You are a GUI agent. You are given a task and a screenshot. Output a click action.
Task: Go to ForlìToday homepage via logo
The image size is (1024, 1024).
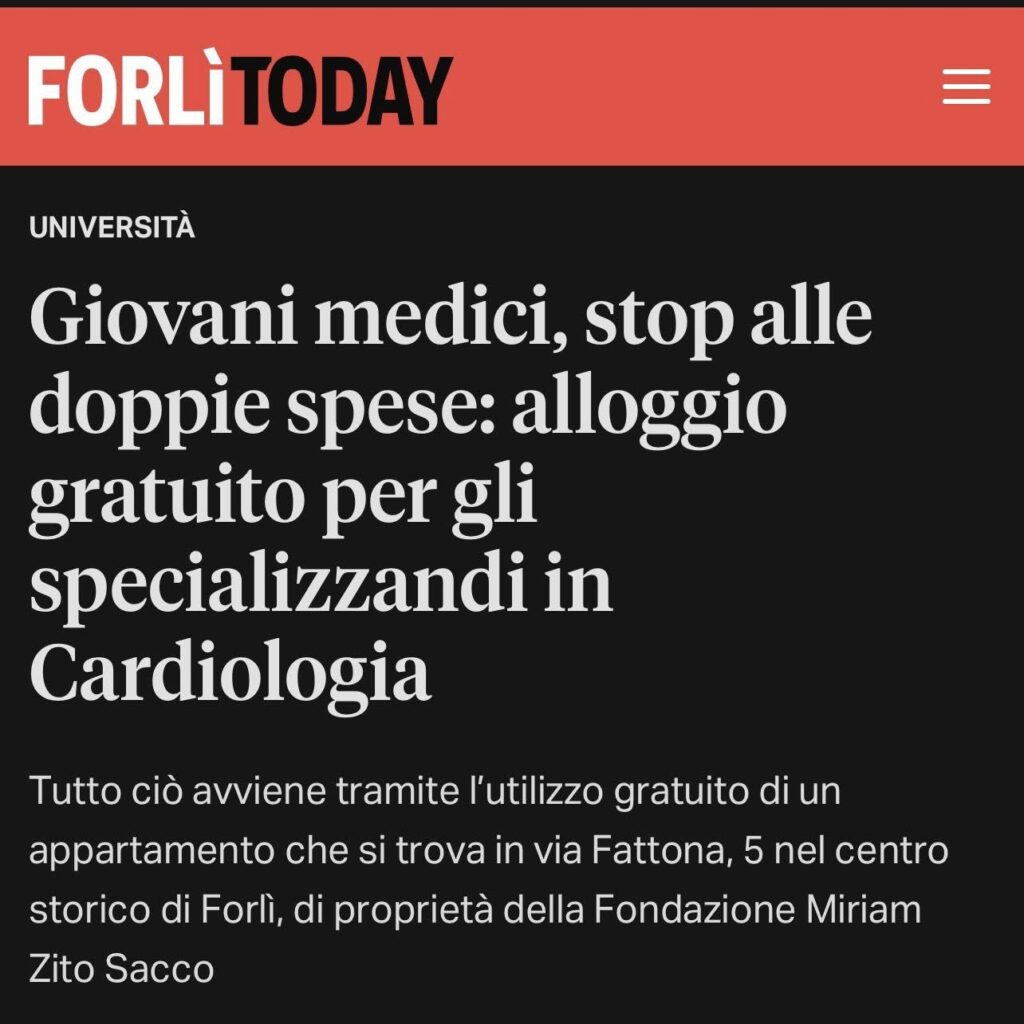point(240,90)
